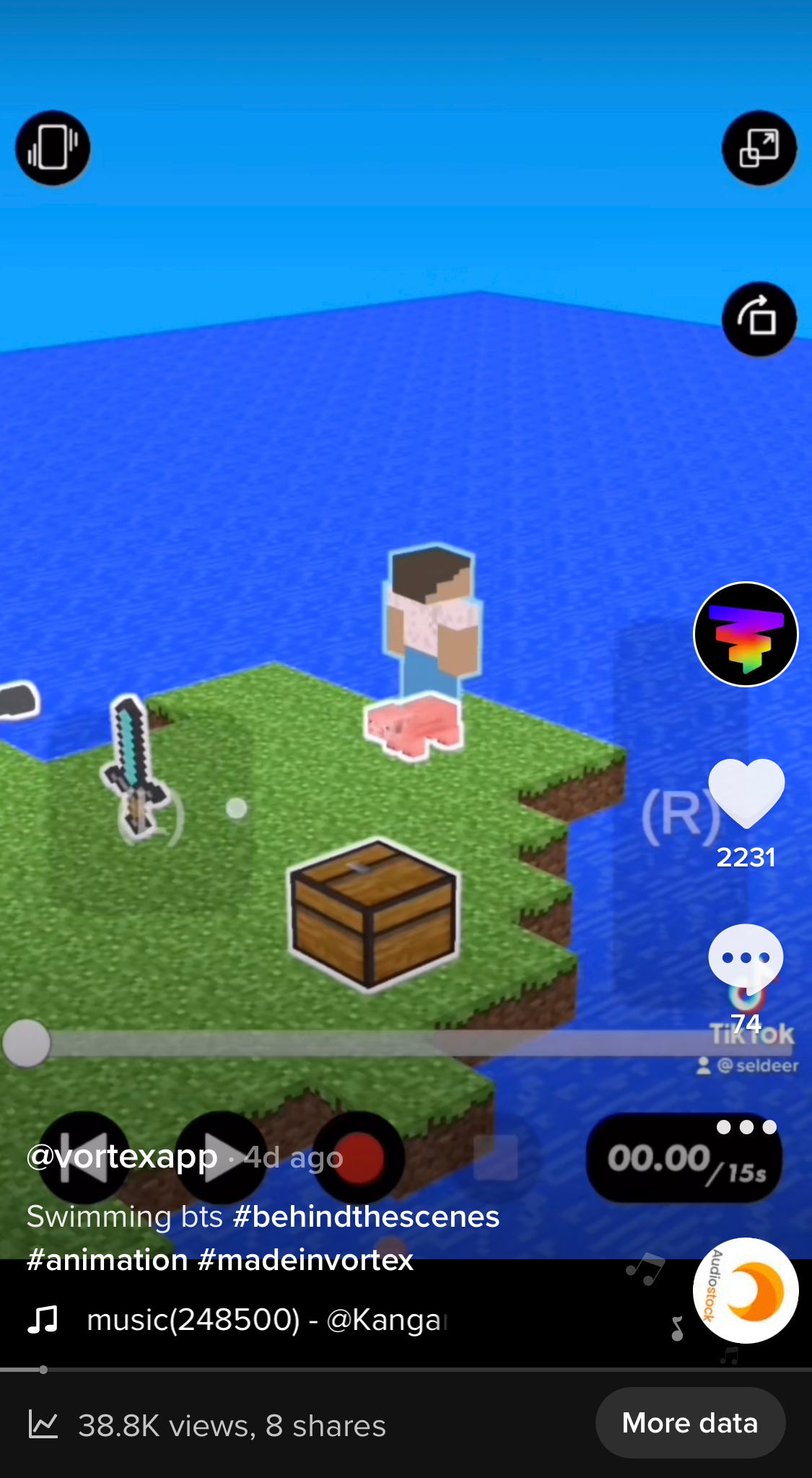
Task: Tap the vibrating phone icon
Action: [x=53, y=148]
